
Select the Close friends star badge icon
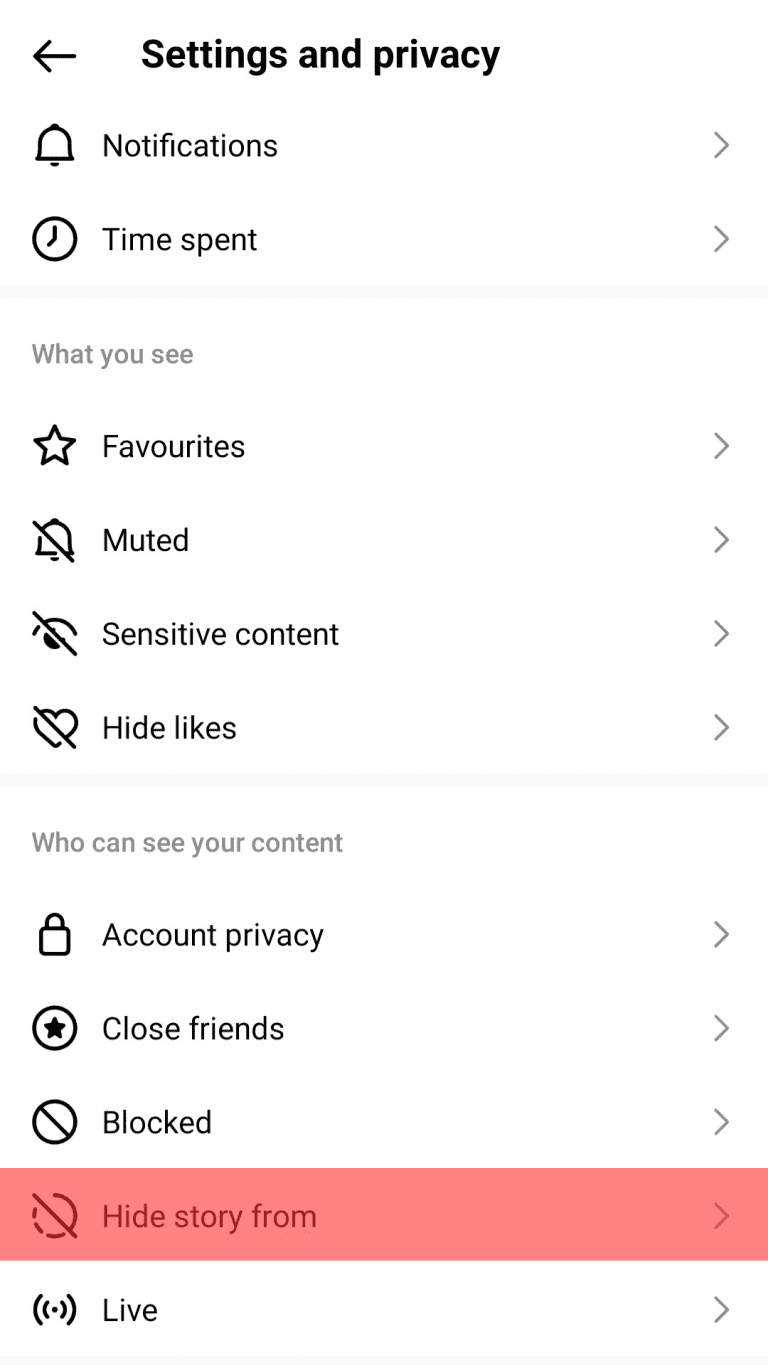54,1028
